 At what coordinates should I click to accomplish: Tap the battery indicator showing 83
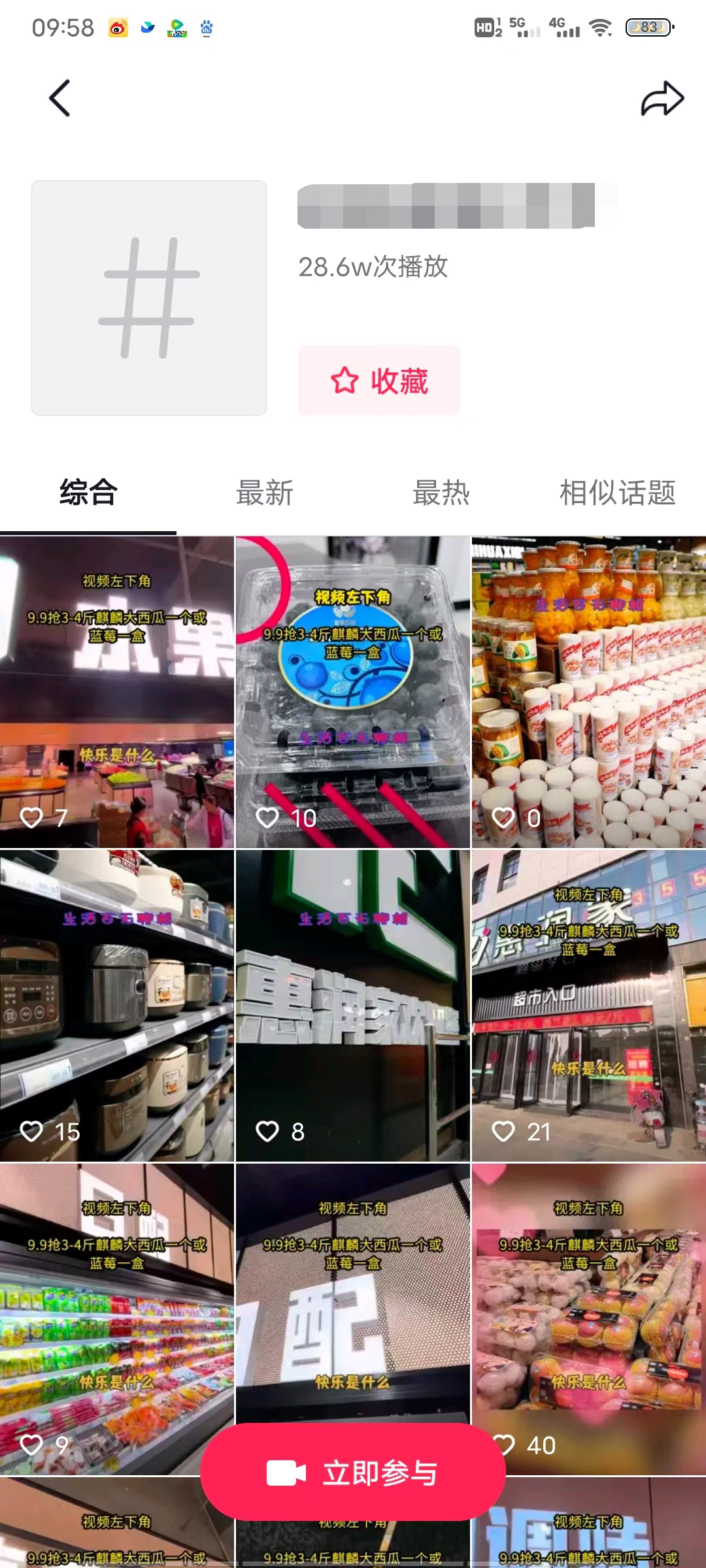point(647,27)
